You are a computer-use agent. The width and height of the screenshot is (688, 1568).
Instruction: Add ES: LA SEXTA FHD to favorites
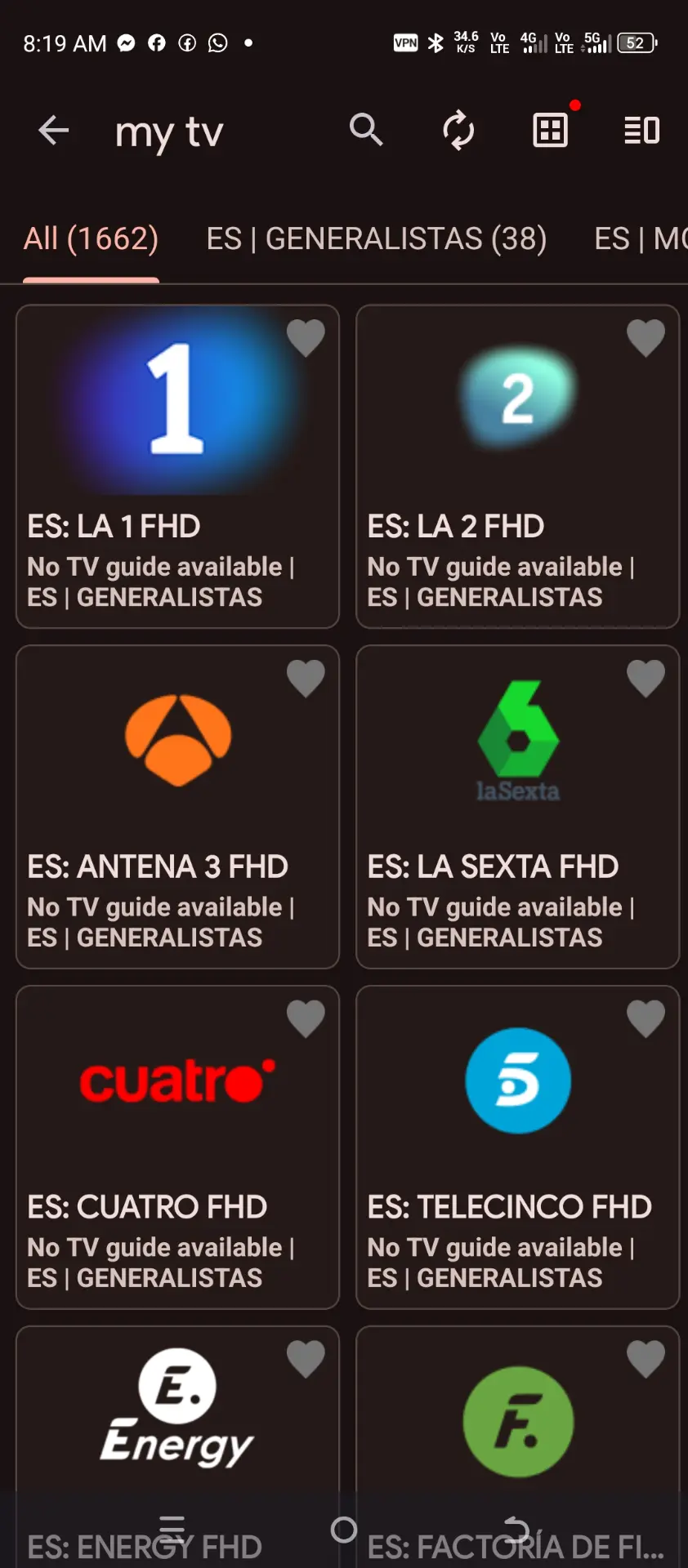pyautogui.click(x=646, y=678)
